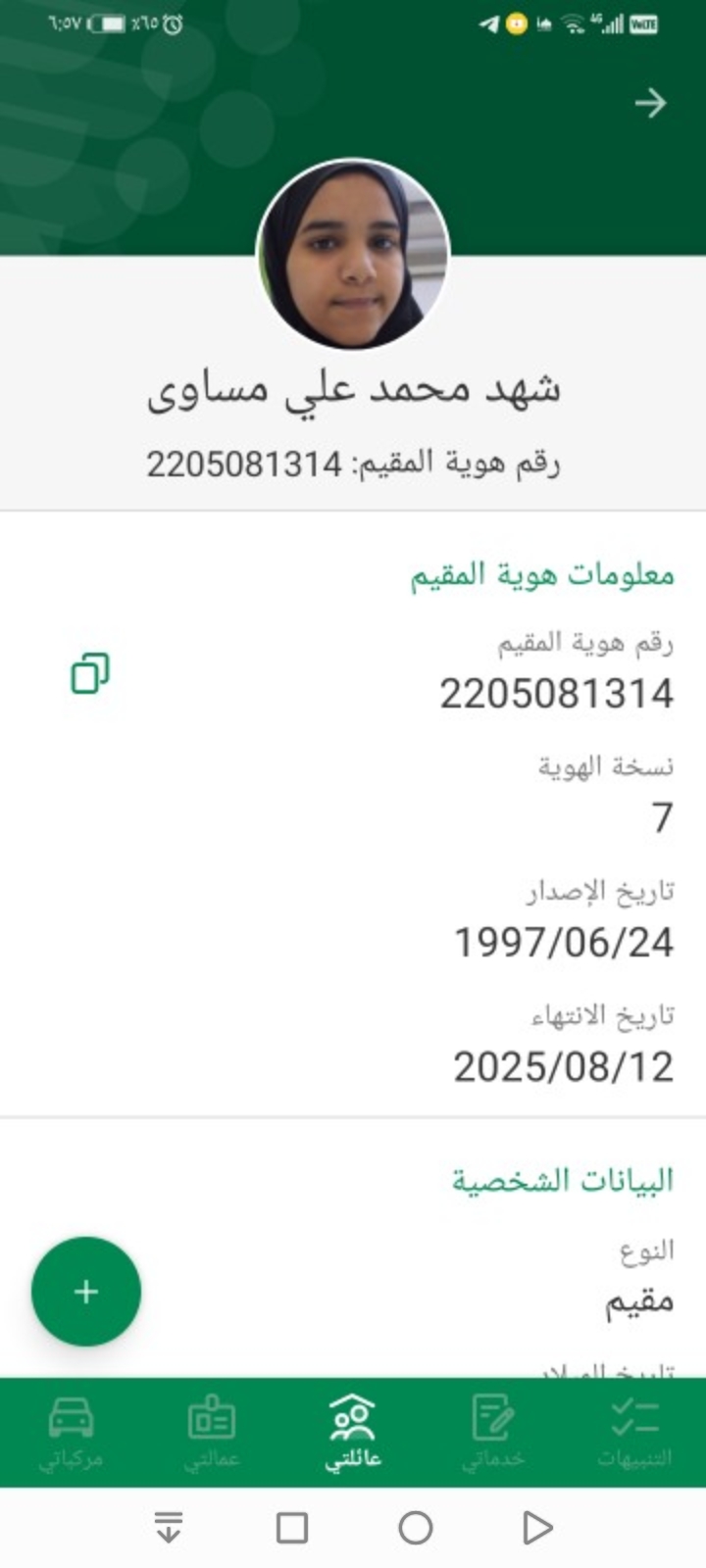Open recent apps from navigation bar
This screenshot has height=1568, width=706.
pyautogui.click(x=292, y=1527)
